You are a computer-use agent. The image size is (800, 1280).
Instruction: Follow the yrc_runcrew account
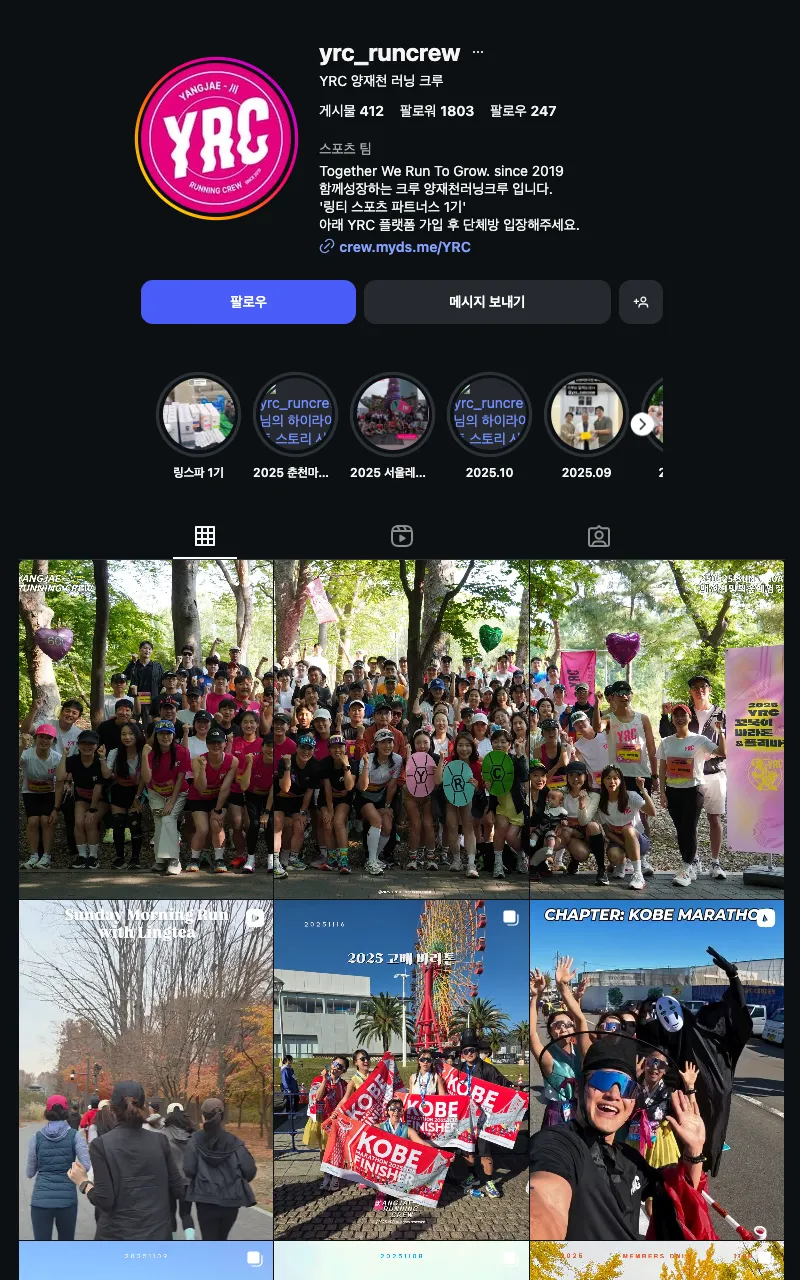248,302
